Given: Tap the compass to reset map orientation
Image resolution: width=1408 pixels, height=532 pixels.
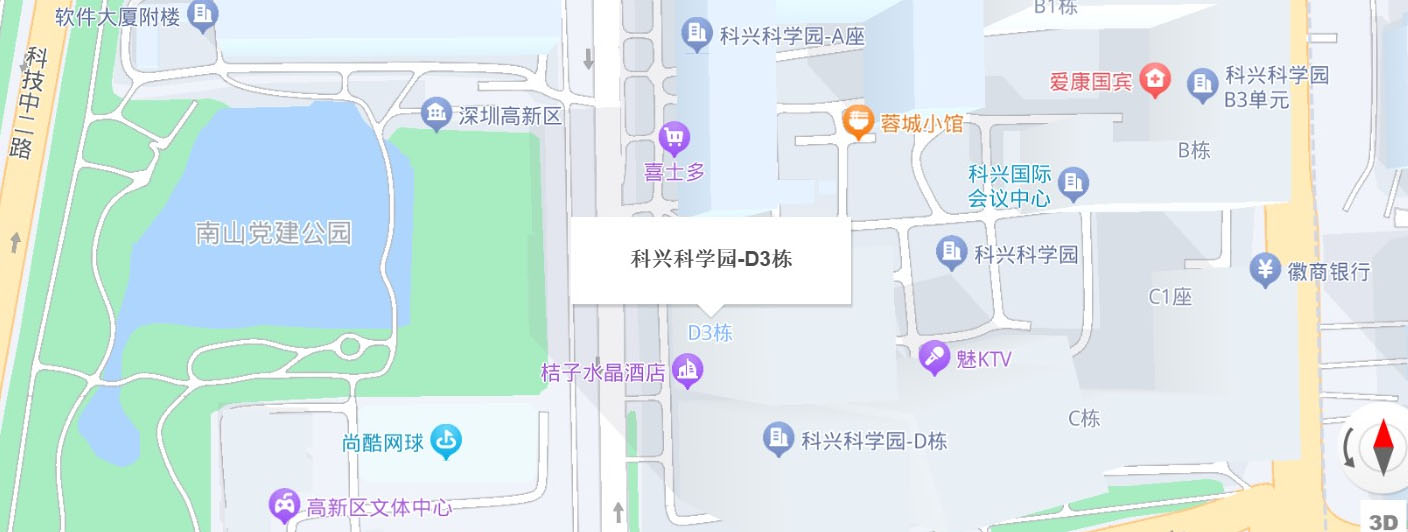Looking at the screenshot, I should (1382, 447).
